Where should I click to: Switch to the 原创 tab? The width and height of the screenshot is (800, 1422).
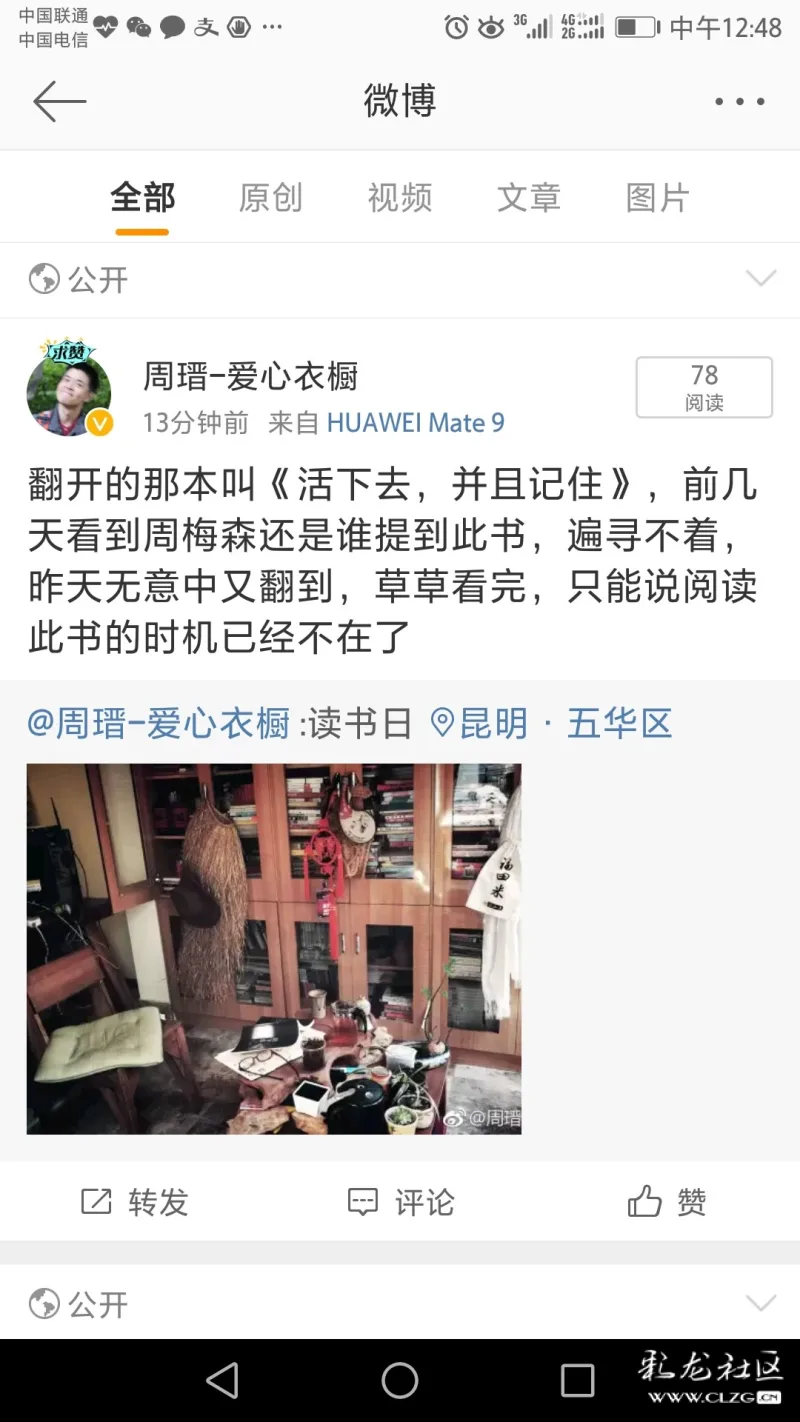pyautogui.click(x=270, y=198)
